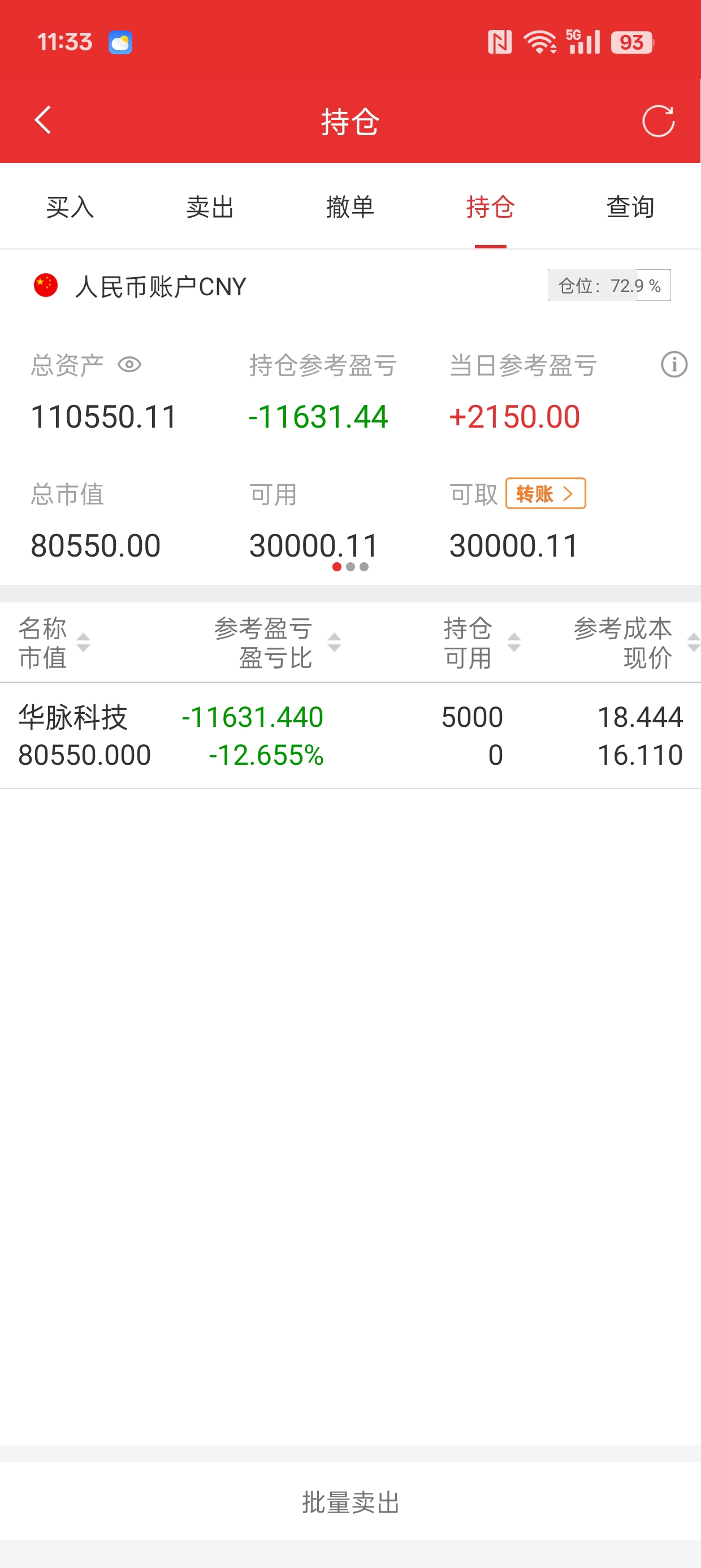Select the 持仓 tab

[x=491, y=207]
